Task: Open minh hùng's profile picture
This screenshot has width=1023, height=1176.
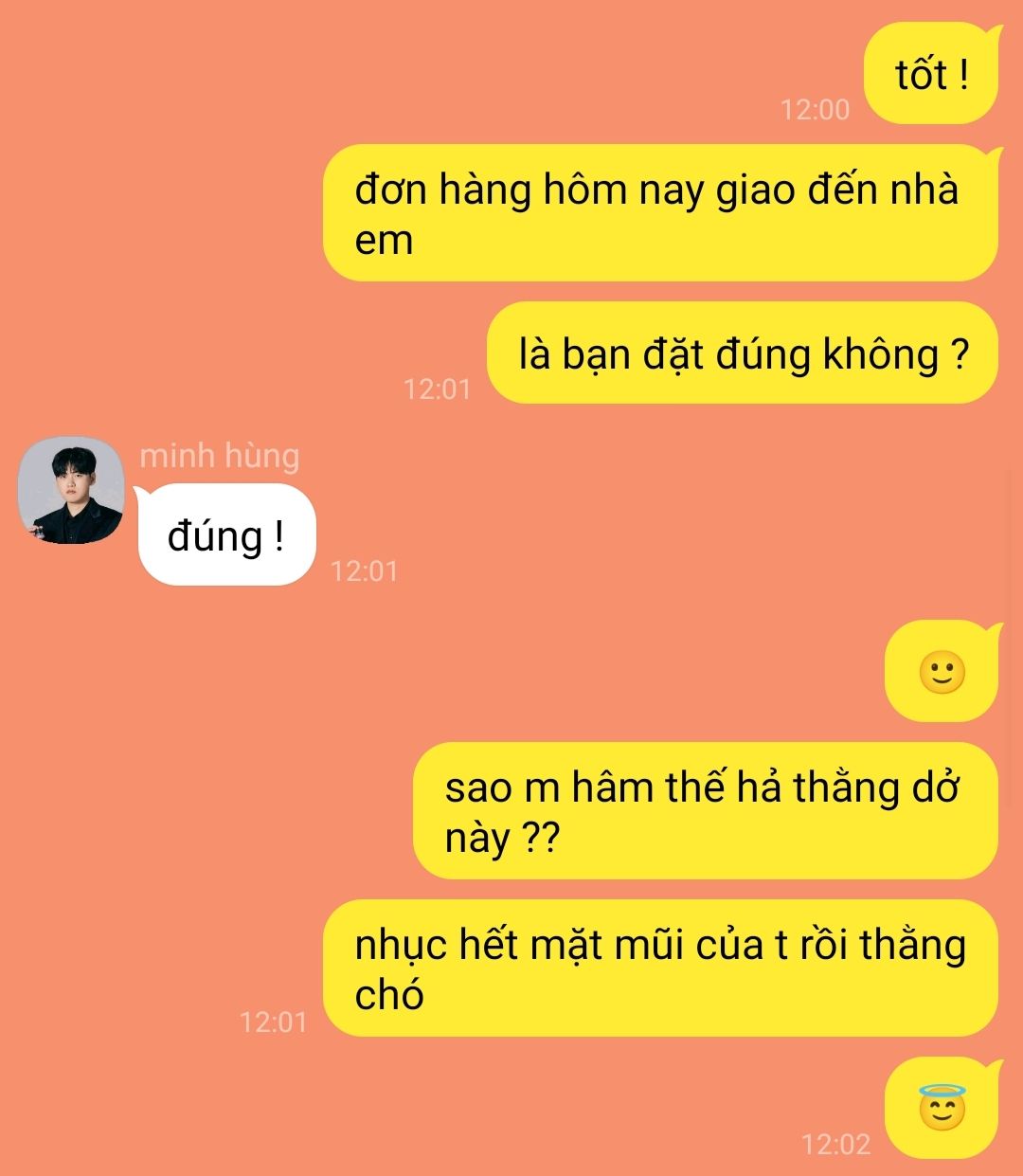Action: [x=71, y=490]
